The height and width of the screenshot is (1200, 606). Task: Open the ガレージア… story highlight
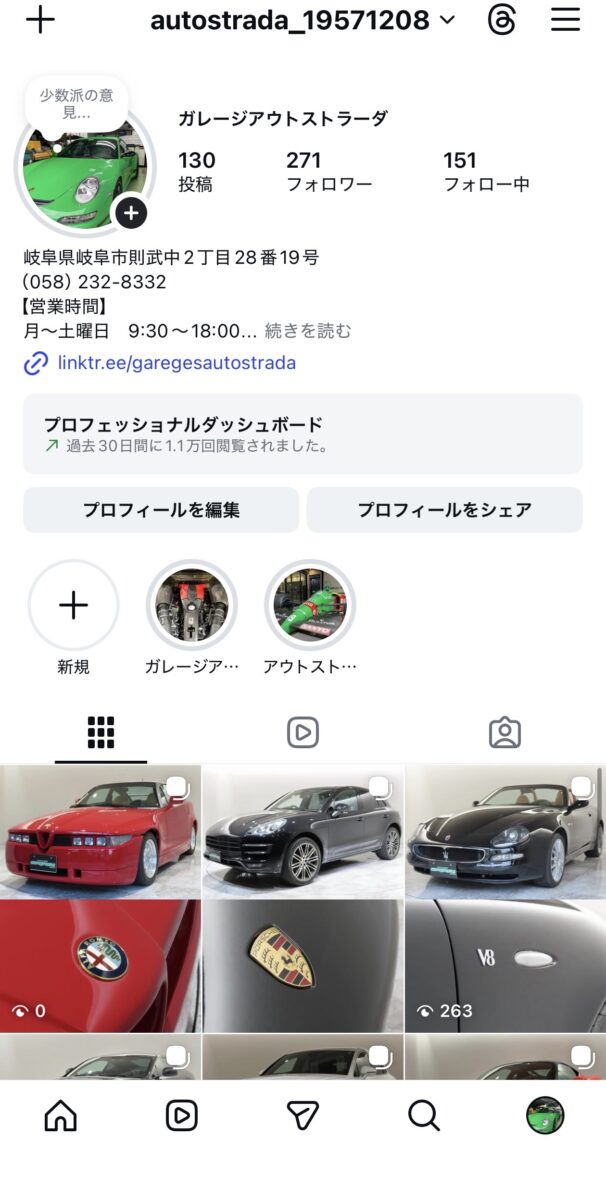(x=191, y=606)
